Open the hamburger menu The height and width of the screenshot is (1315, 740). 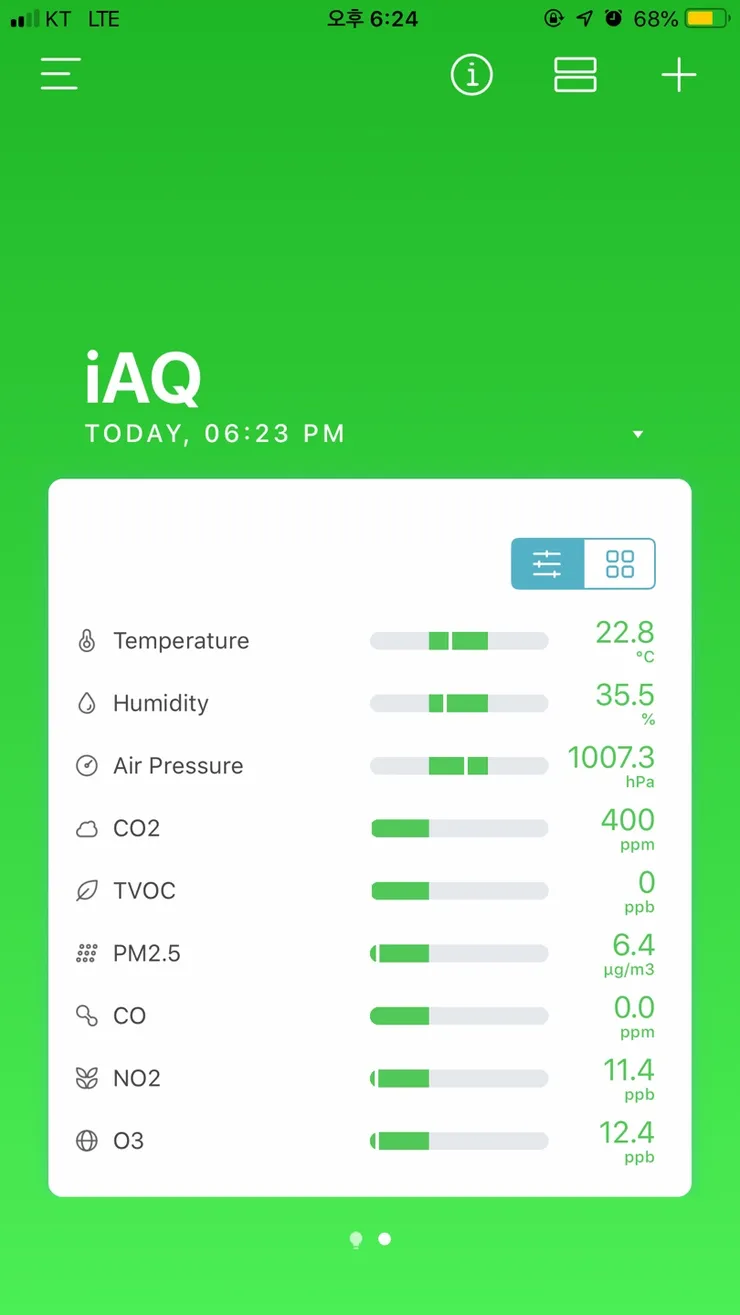(x=60, y=75)
